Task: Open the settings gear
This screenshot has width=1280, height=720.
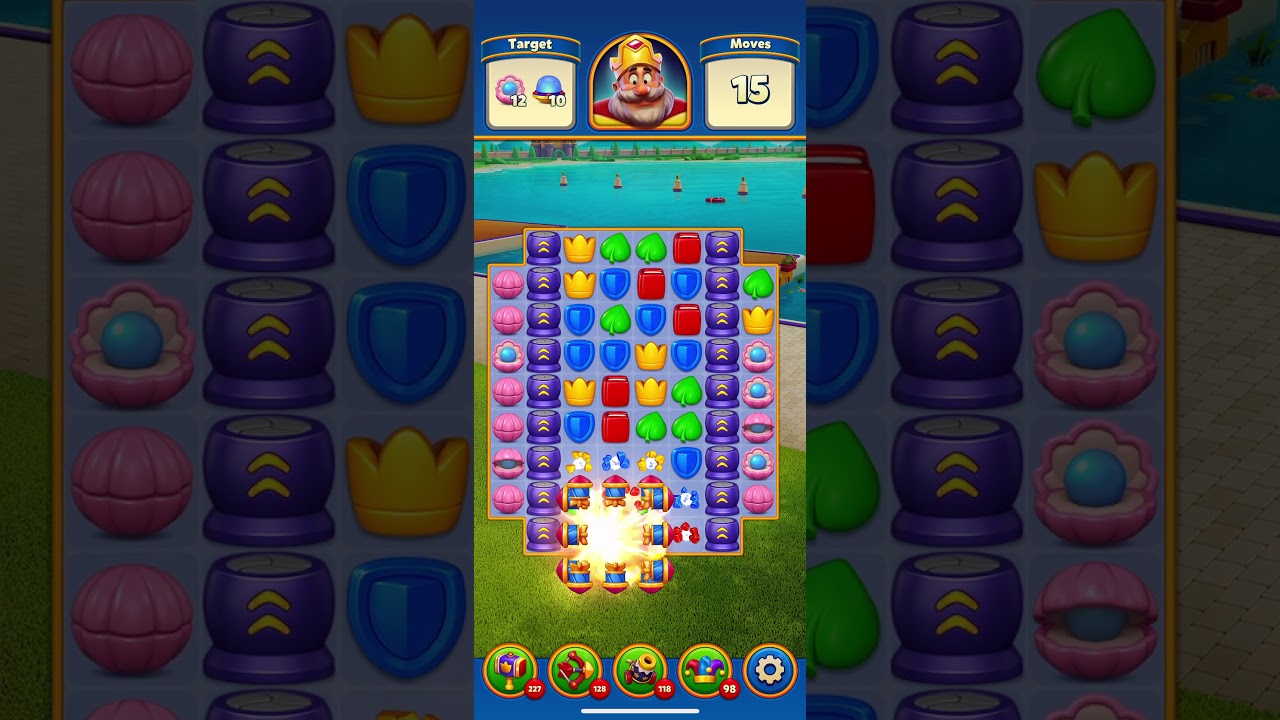Action: click(770, 669)
